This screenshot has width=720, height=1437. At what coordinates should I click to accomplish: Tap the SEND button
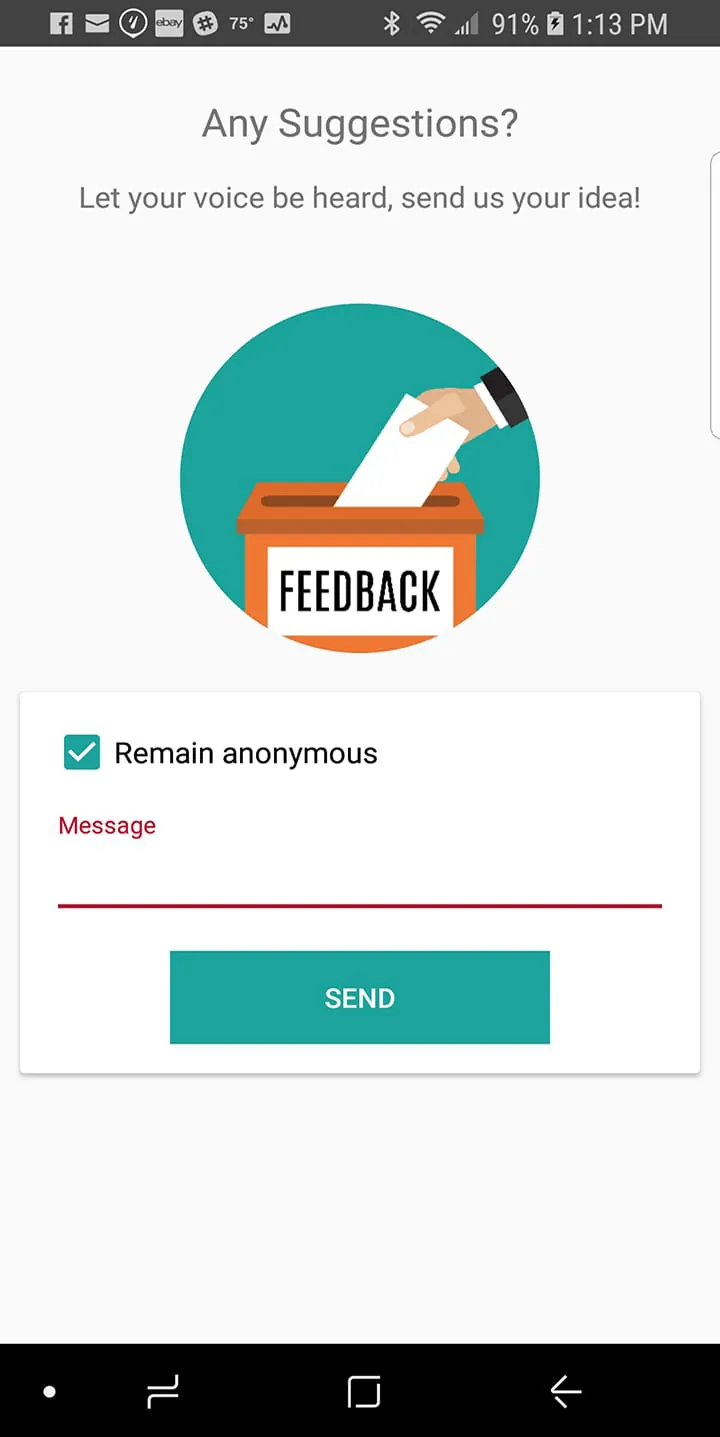click(359, 997)
